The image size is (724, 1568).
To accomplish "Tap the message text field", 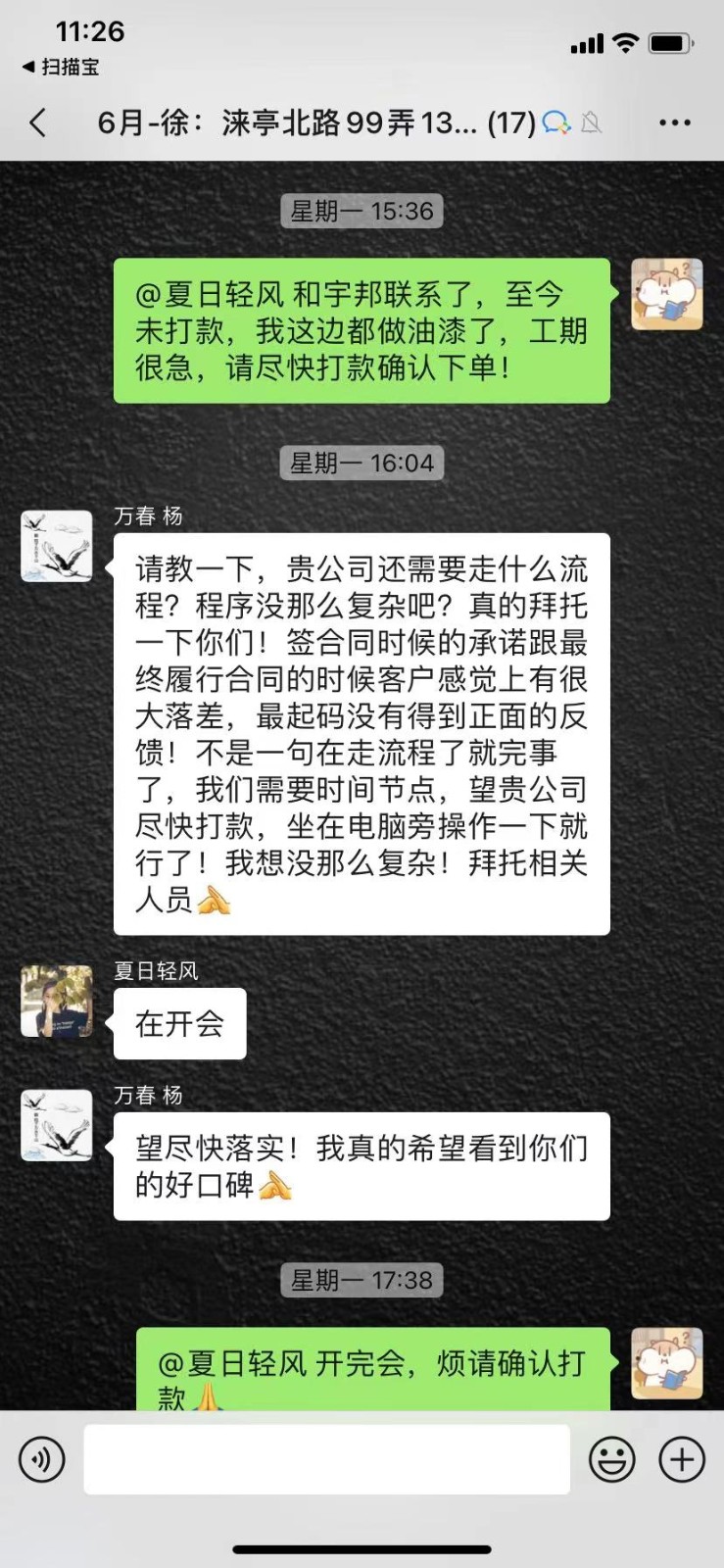I will (x=326, y=1459).
